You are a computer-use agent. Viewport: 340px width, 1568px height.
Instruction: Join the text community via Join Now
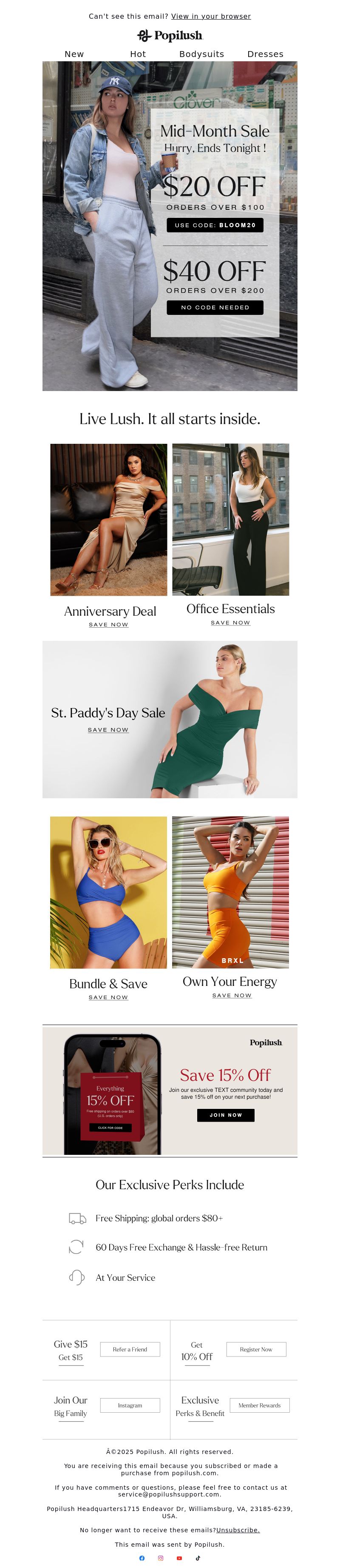(226, 1115)
